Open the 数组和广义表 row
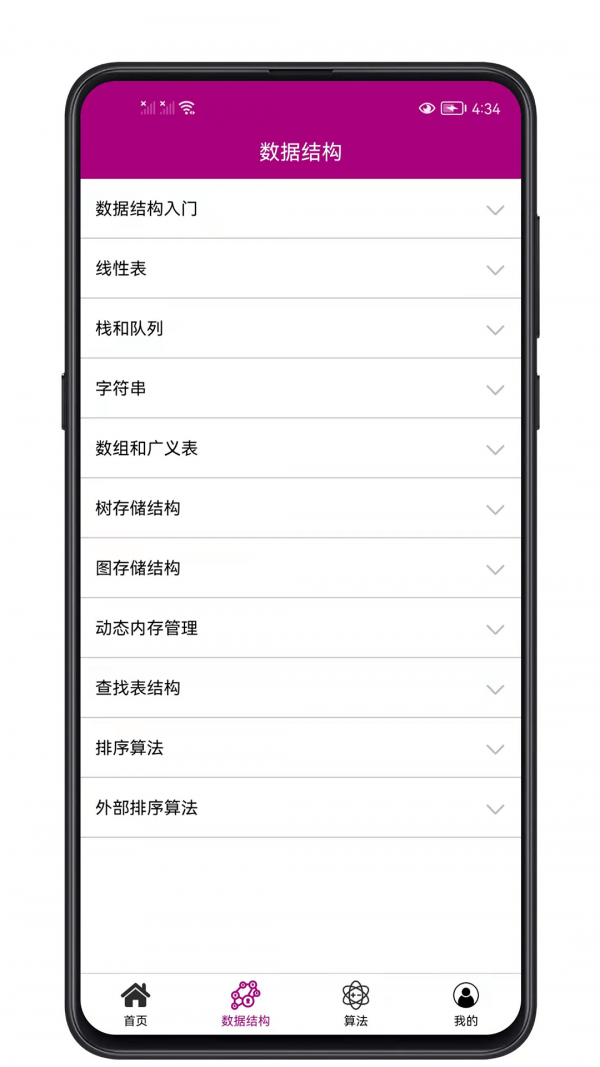Viewport: 600px width, 1067px height. coord(300,449)
